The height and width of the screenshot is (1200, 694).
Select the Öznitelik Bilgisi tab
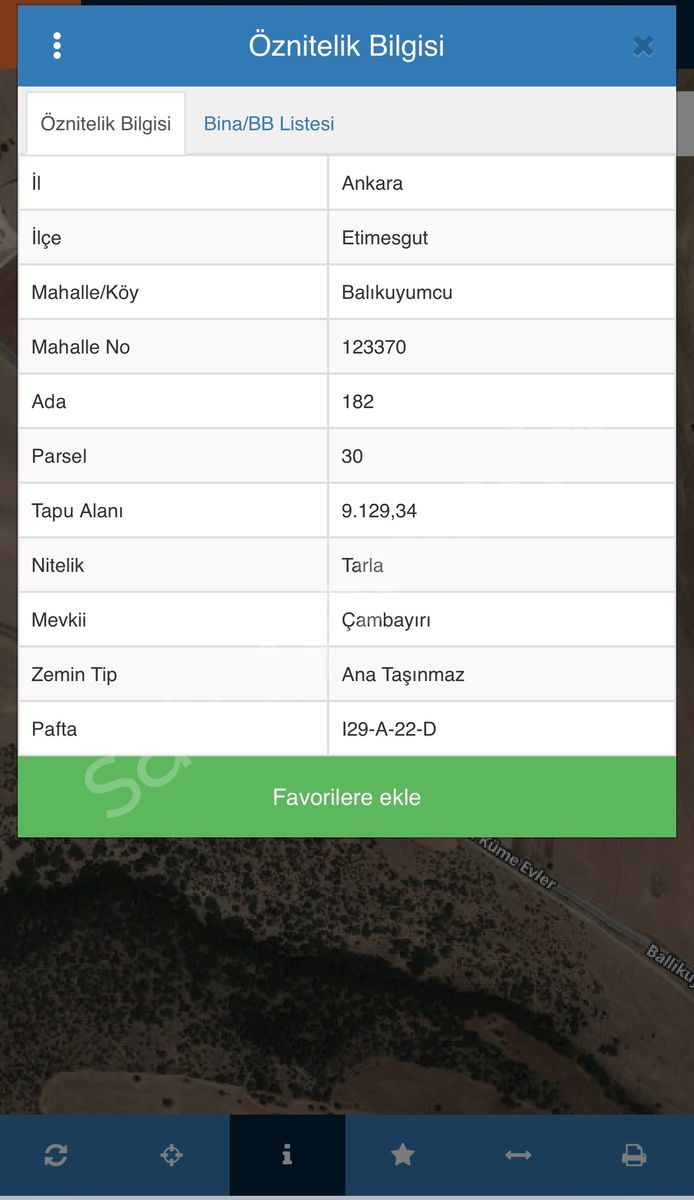[106, 124]
